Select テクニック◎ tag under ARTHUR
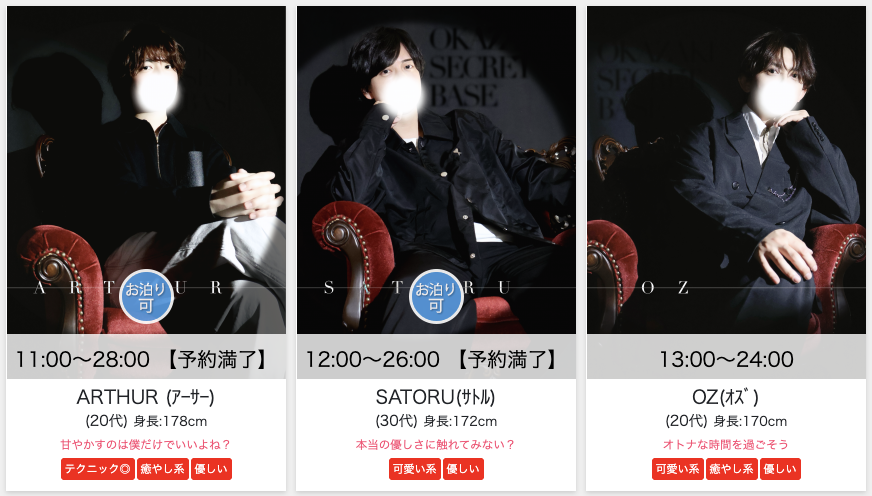This screenshot has width=872, height=496. coord(97,469)
